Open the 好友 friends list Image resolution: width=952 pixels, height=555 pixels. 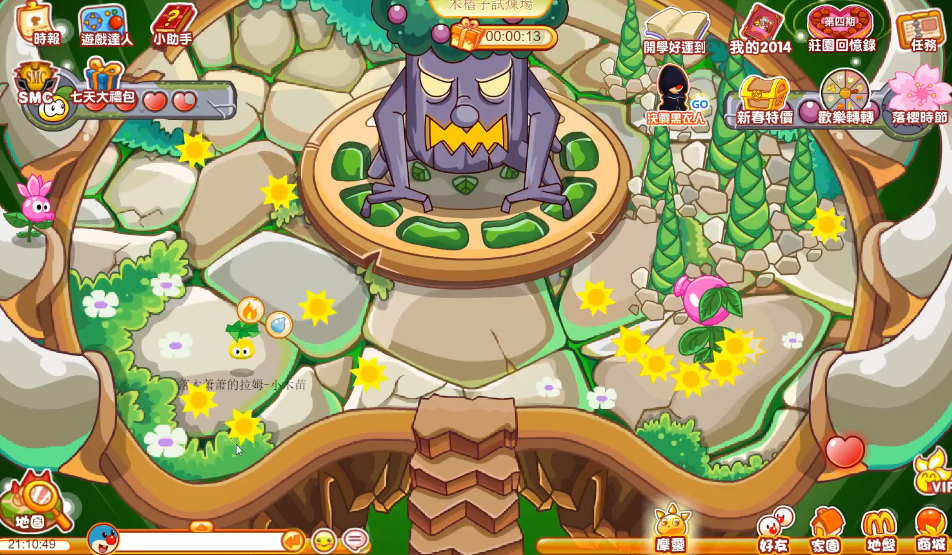pos(774,530)
